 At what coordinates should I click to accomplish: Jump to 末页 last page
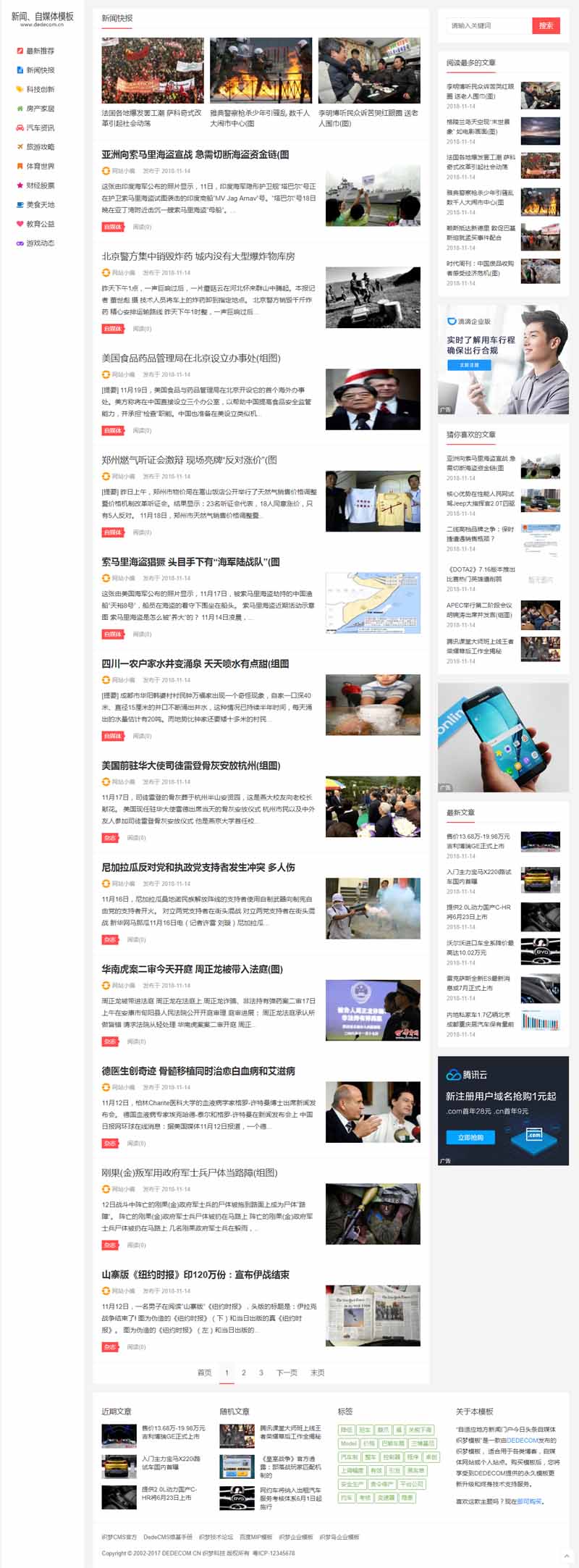tap(317, 1372)
